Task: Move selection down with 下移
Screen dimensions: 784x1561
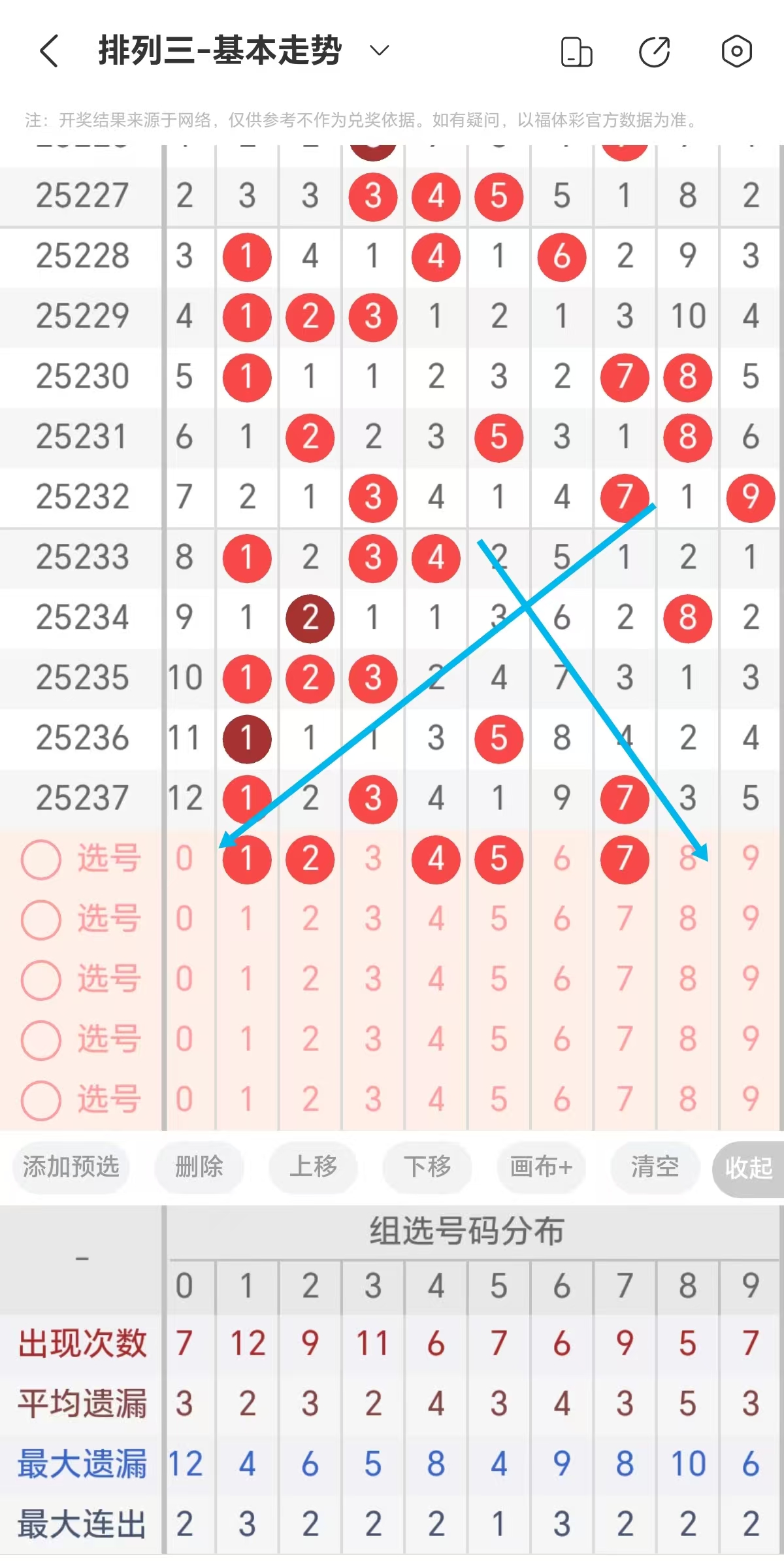Action: coord(427,1167)
